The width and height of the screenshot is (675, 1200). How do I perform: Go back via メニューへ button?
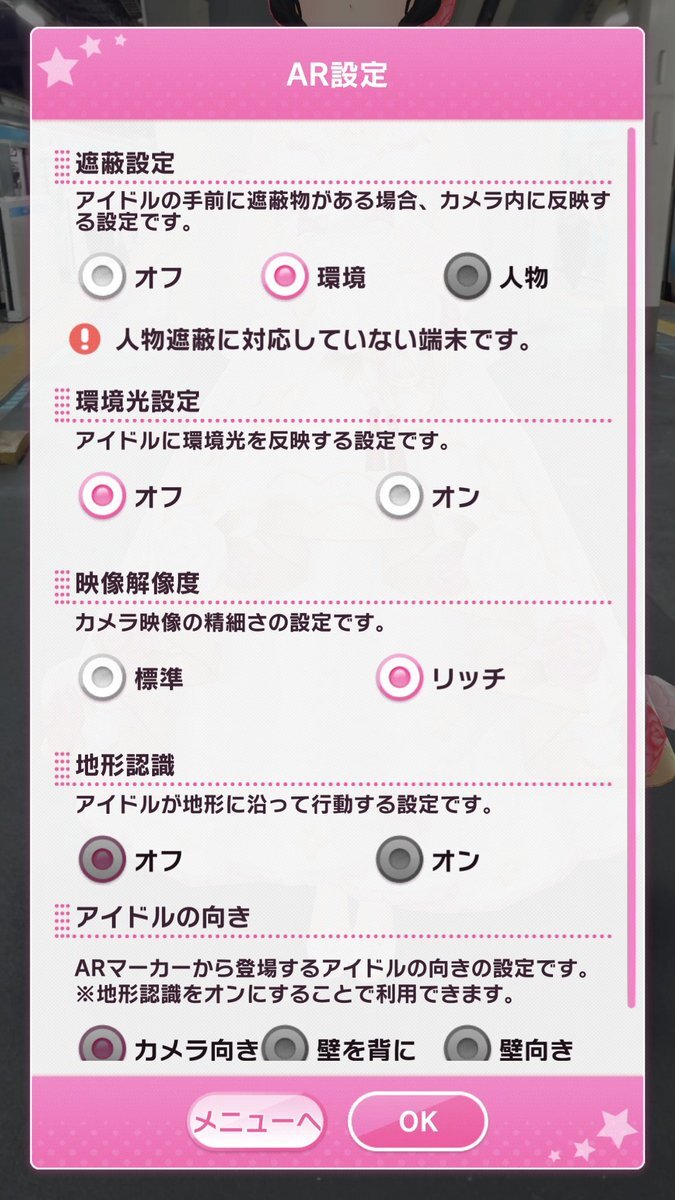[257, 1121]
